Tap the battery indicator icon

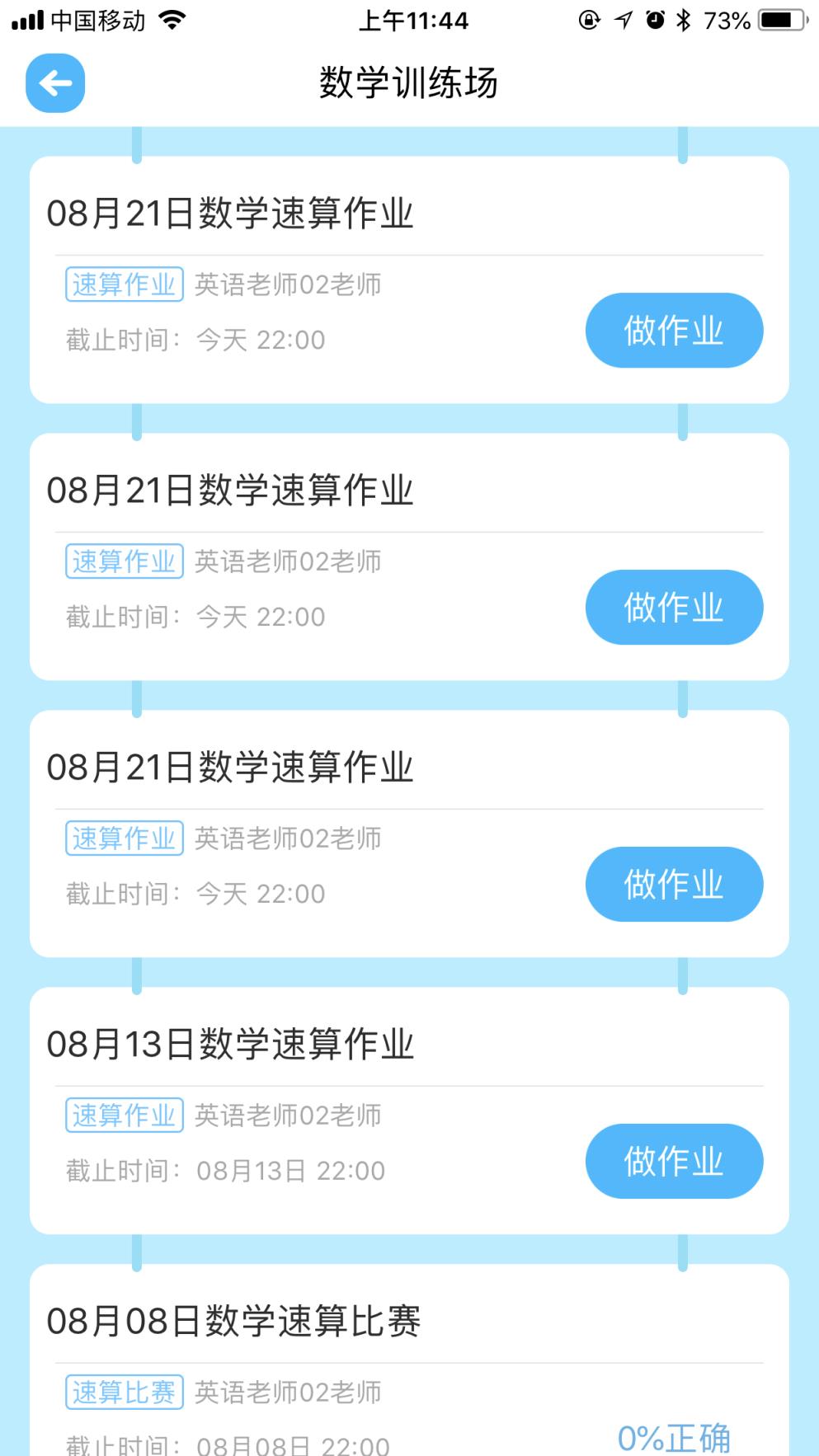(x=780, y=20)
